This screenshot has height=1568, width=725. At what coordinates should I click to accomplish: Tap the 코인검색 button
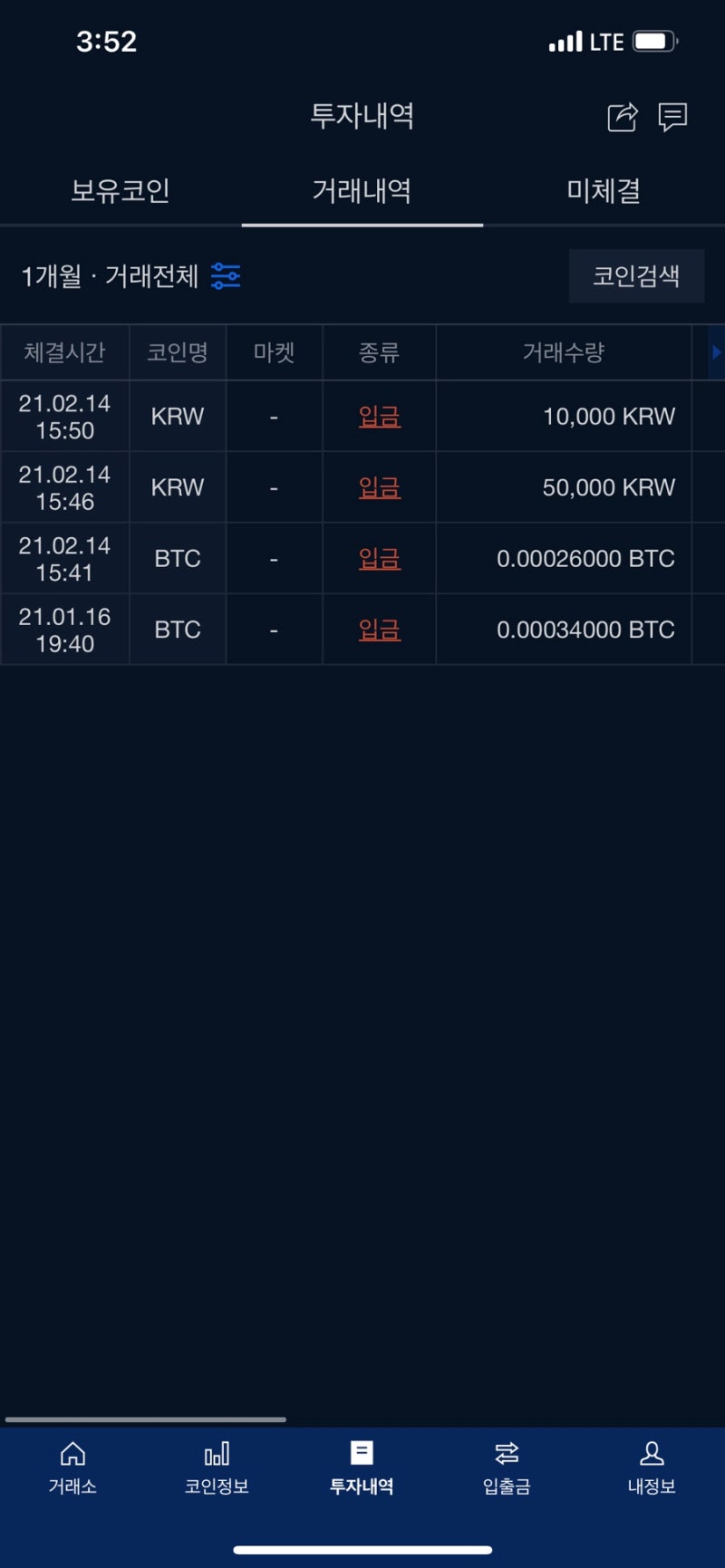coord(636,276)
